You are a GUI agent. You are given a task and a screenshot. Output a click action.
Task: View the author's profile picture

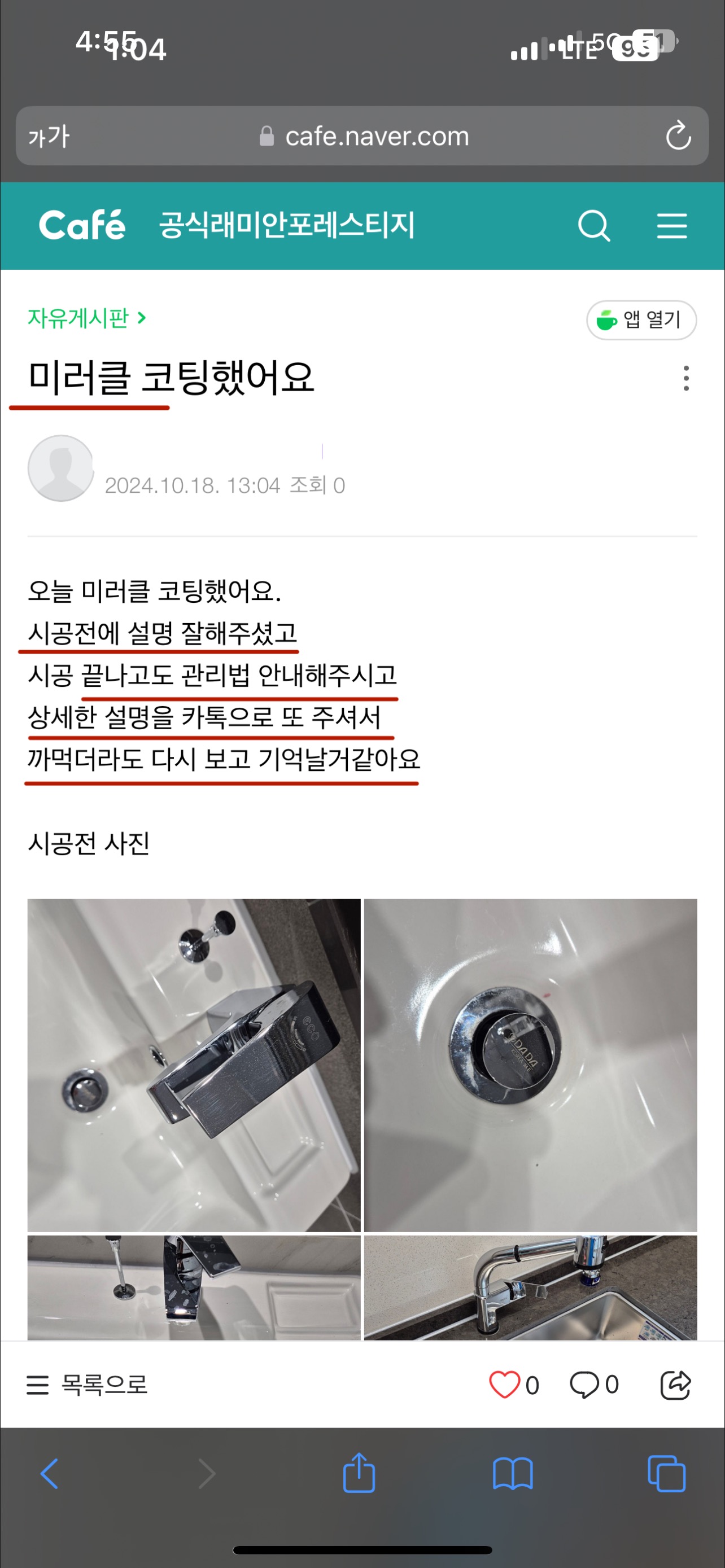pyautogui.click(x=60, y=468)
